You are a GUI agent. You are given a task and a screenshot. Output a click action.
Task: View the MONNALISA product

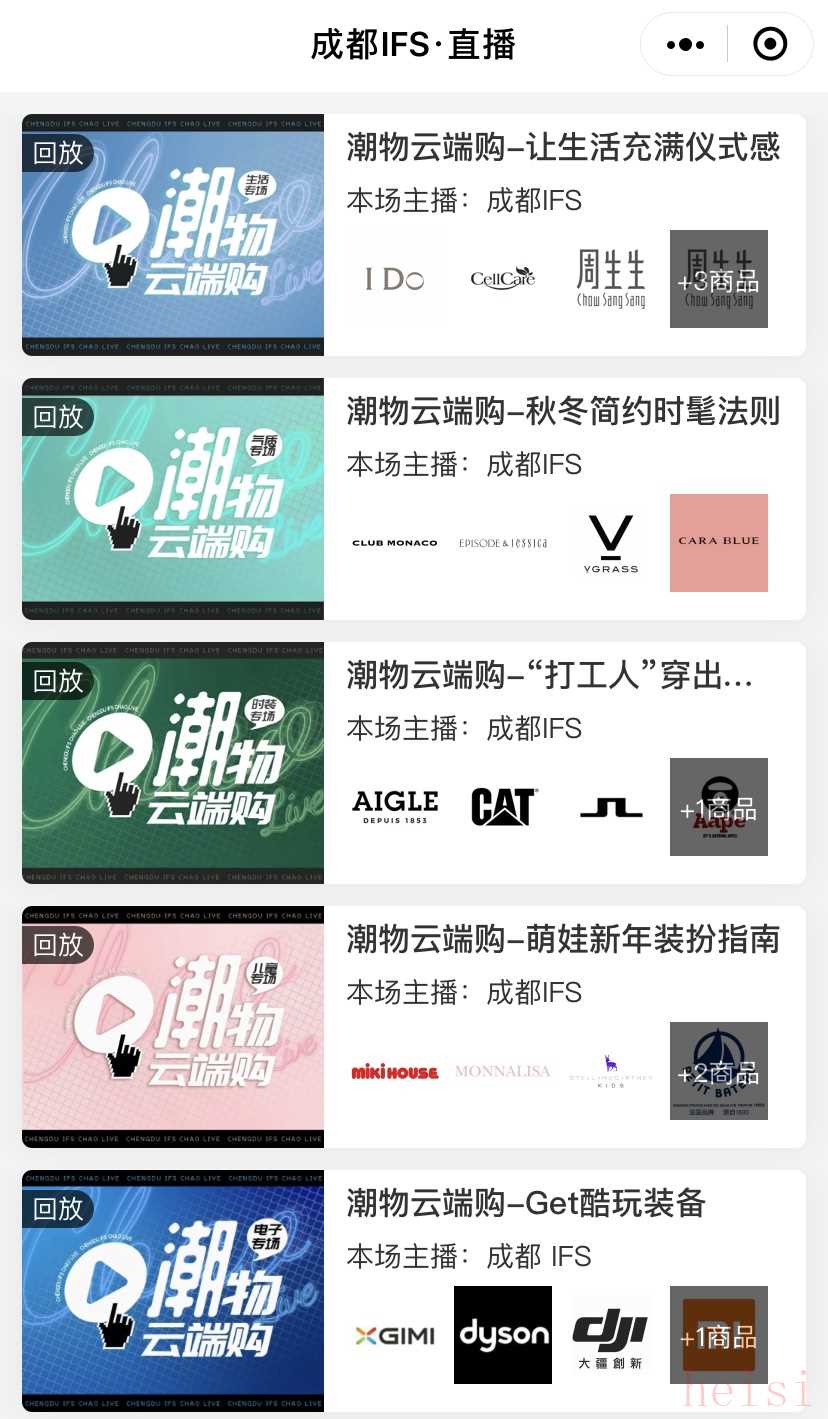[x=503, y=1071]
